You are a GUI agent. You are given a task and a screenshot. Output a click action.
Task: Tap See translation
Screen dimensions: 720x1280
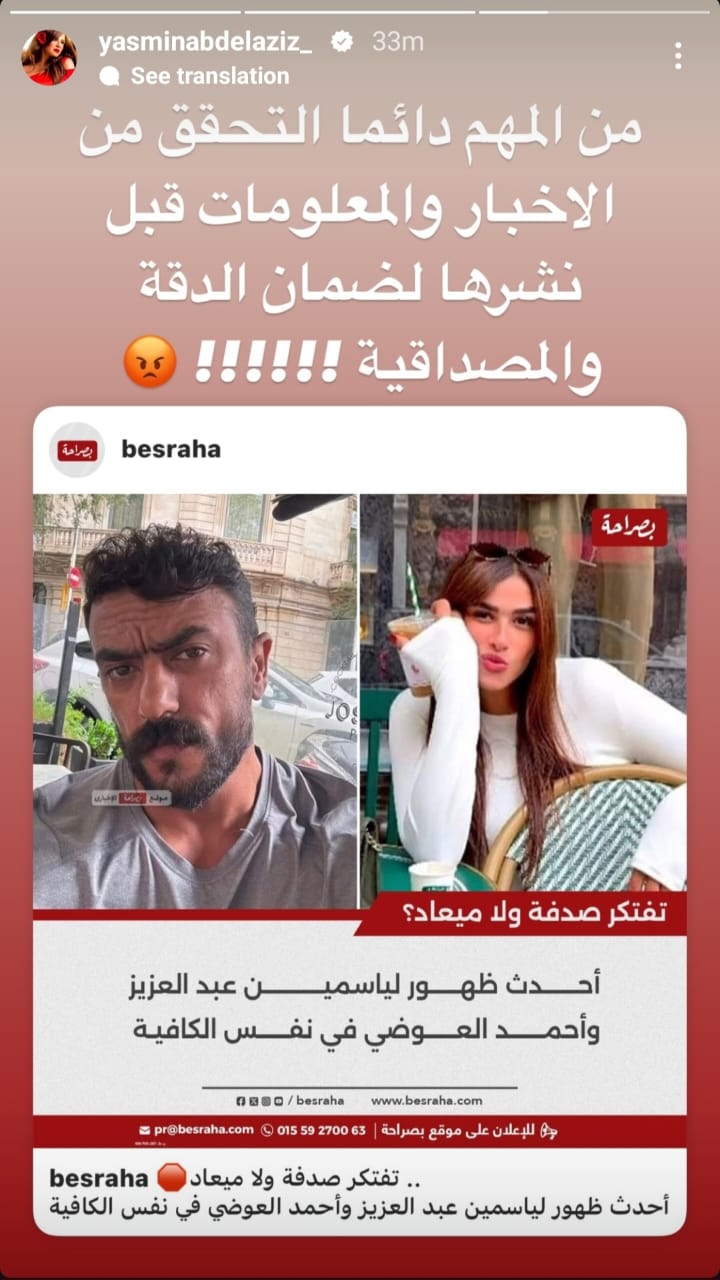pos(209,76)
